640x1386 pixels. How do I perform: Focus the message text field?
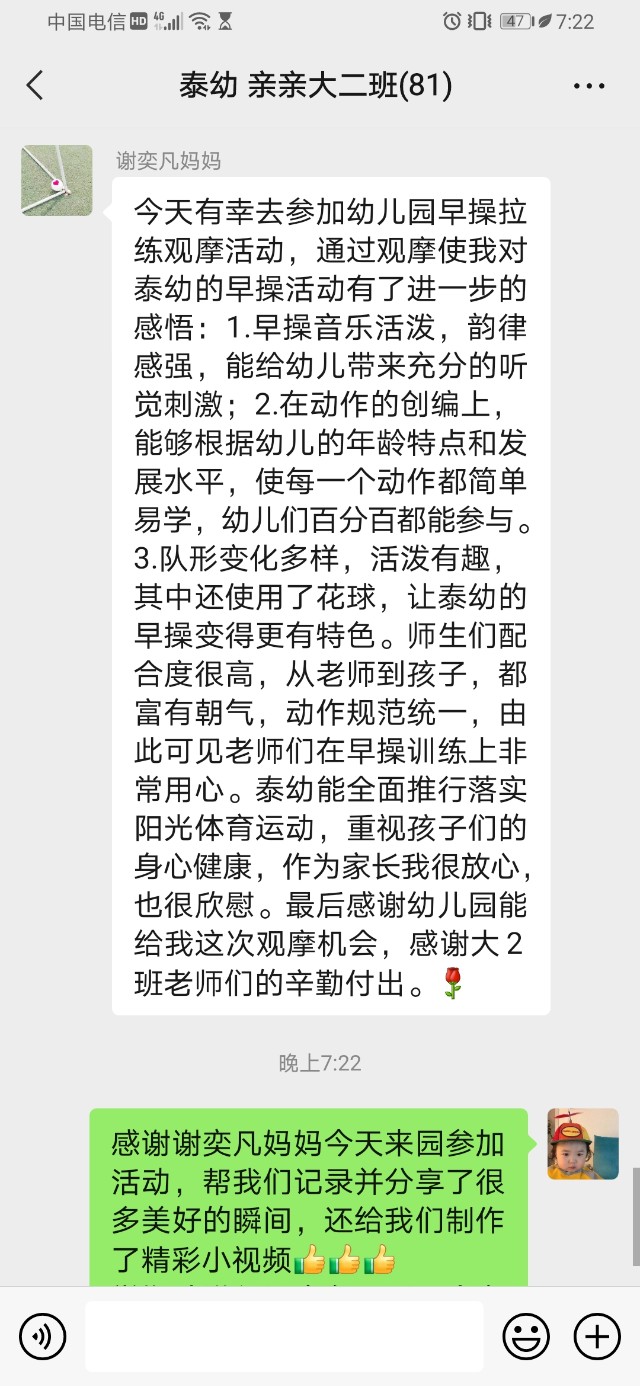284,1337
